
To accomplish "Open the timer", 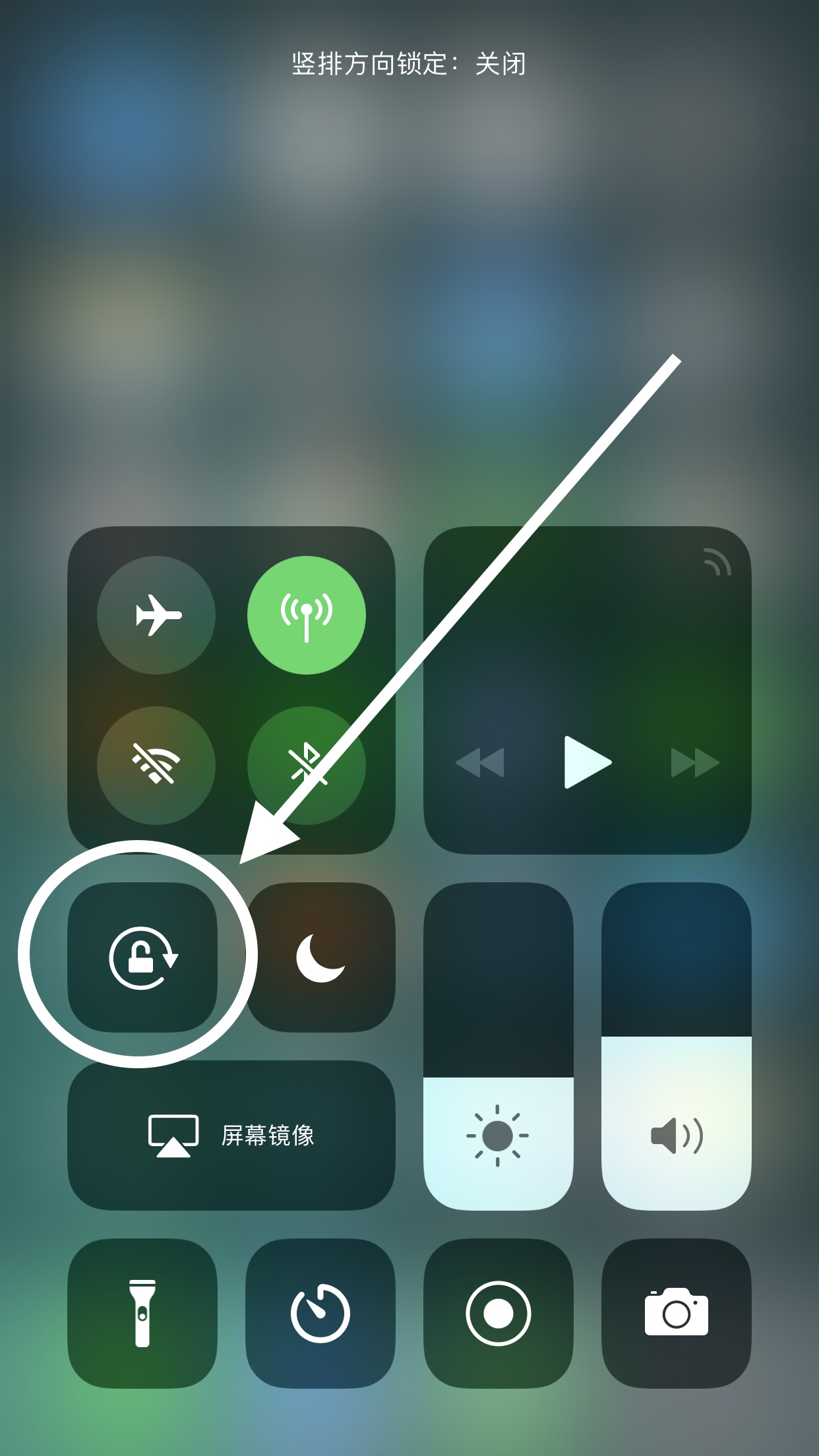I will click(320, 1313).
